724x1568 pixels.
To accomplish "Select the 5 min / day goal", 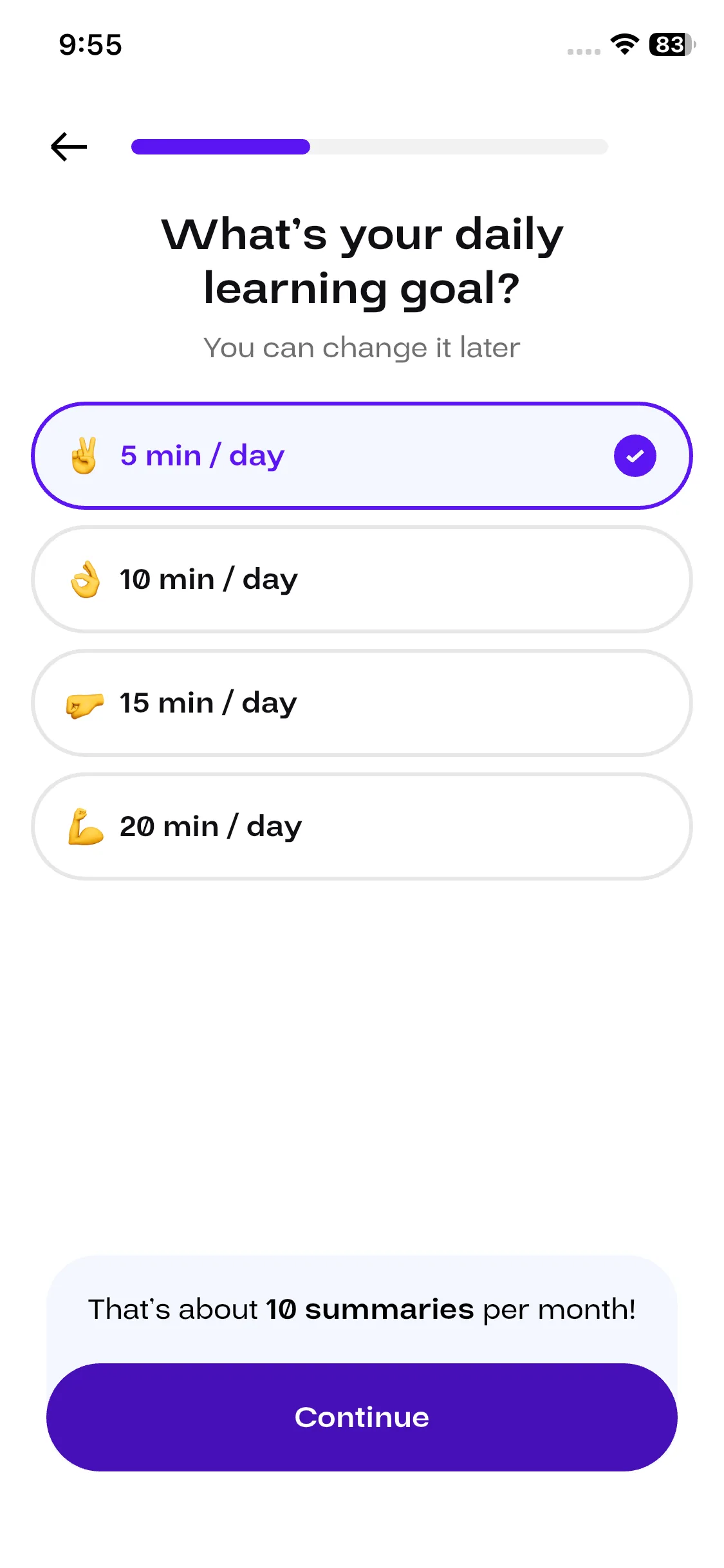I will (x=362, y=456).
